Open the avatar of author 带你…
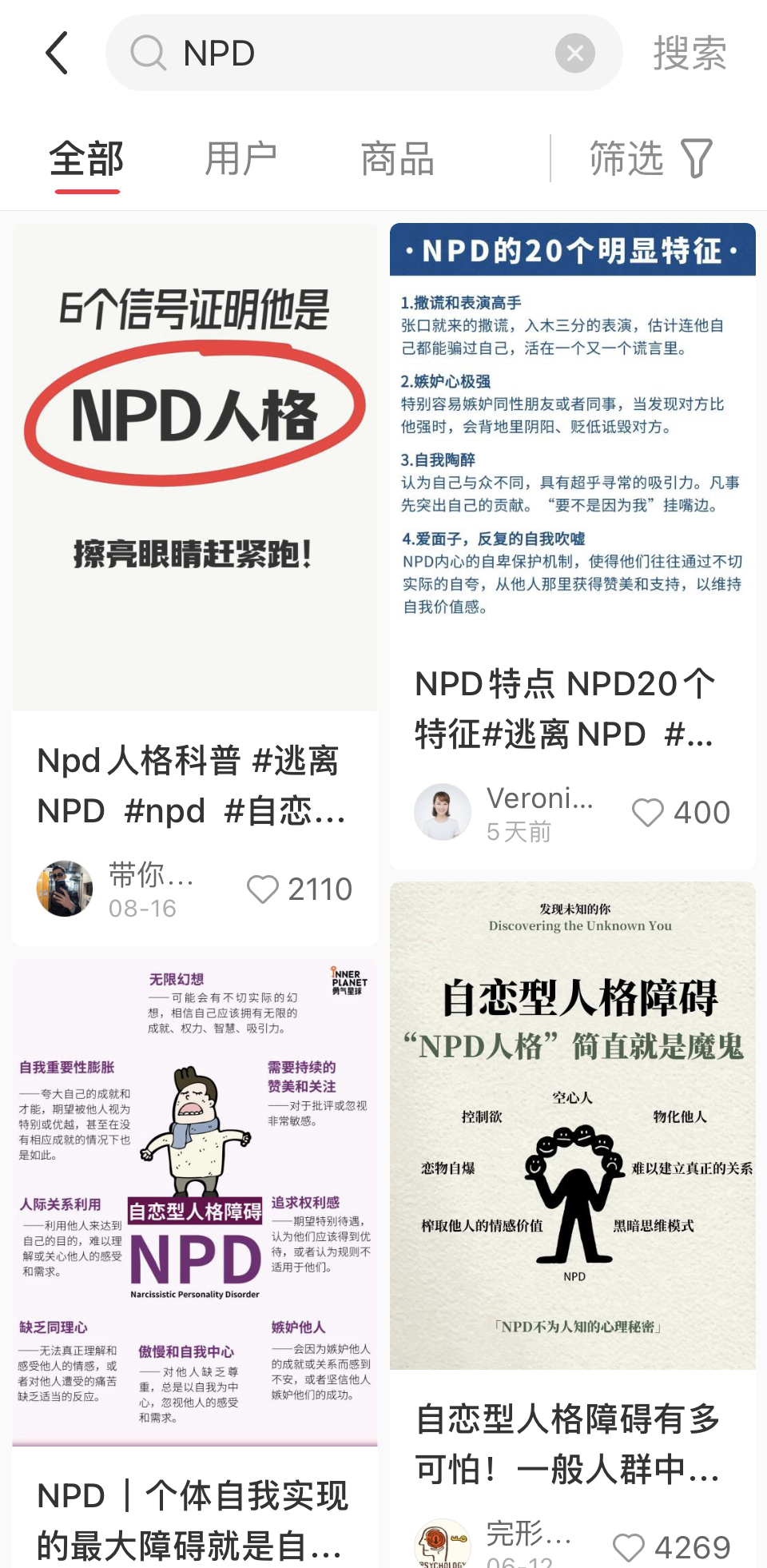Screen dimensions: 767x1568 point(65,889)
